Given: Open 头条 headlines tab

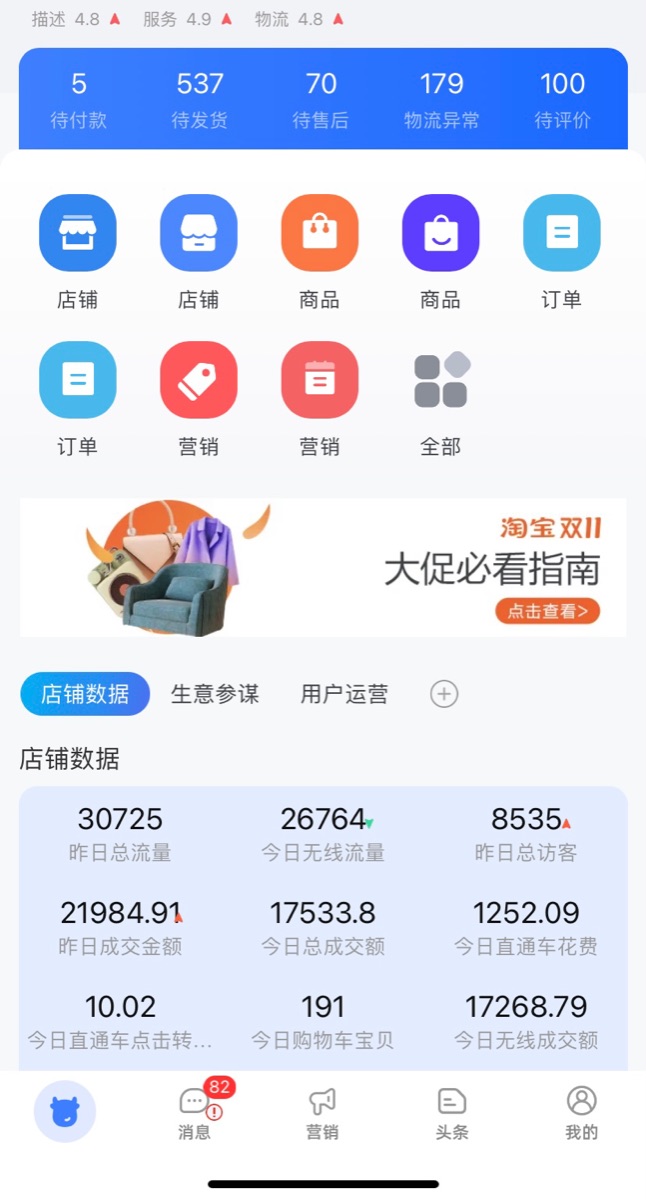Looking at the screenshot, I should (x=452, y=1112).
